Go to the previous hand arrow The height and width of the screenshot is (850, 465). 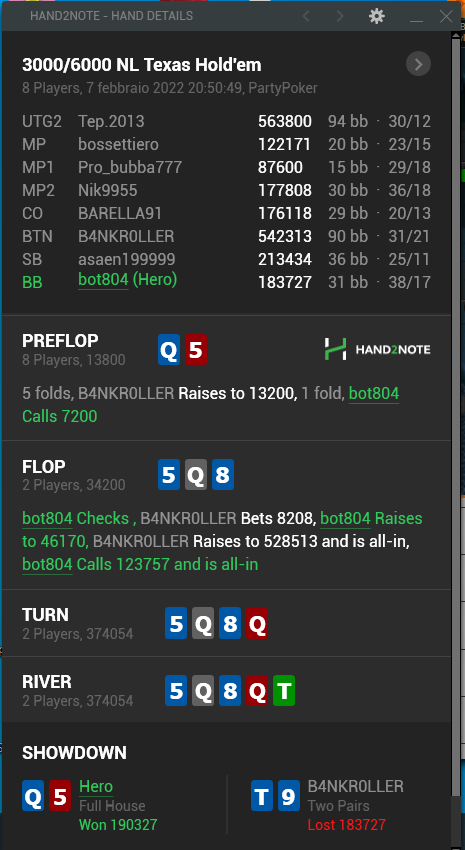[306, 16]
